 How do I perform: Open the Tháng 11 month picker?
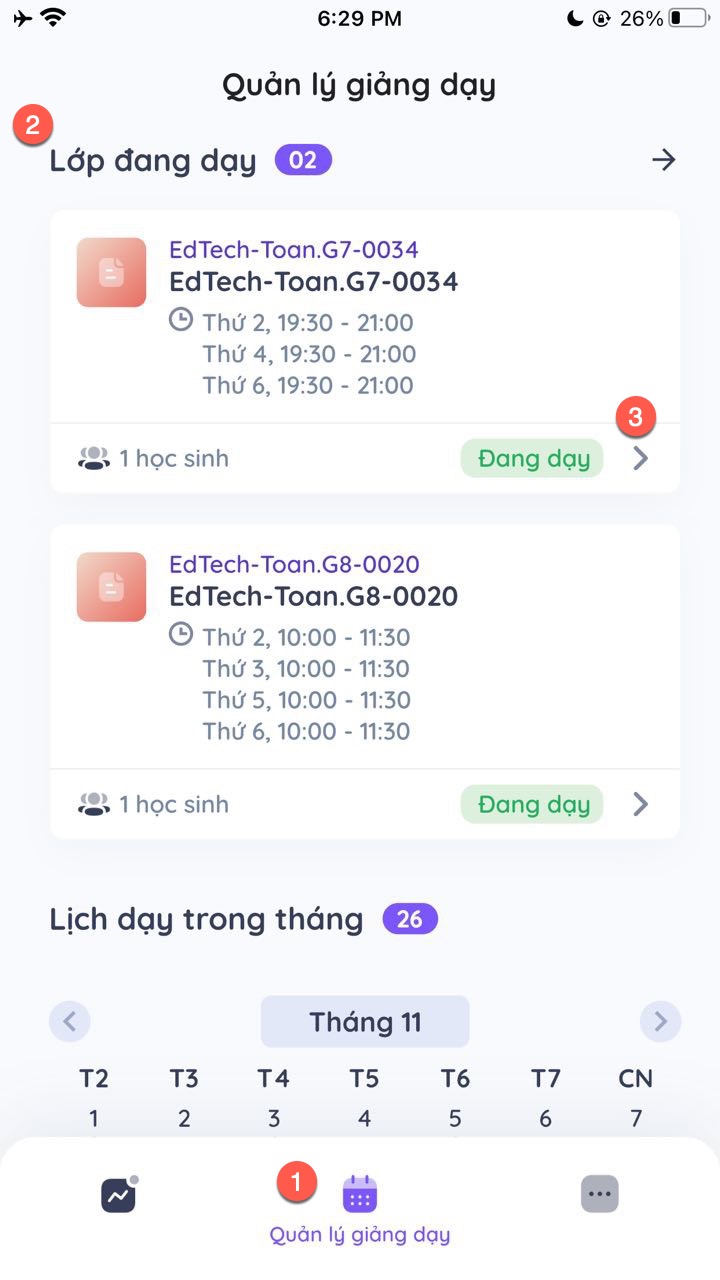point(365,1022)
